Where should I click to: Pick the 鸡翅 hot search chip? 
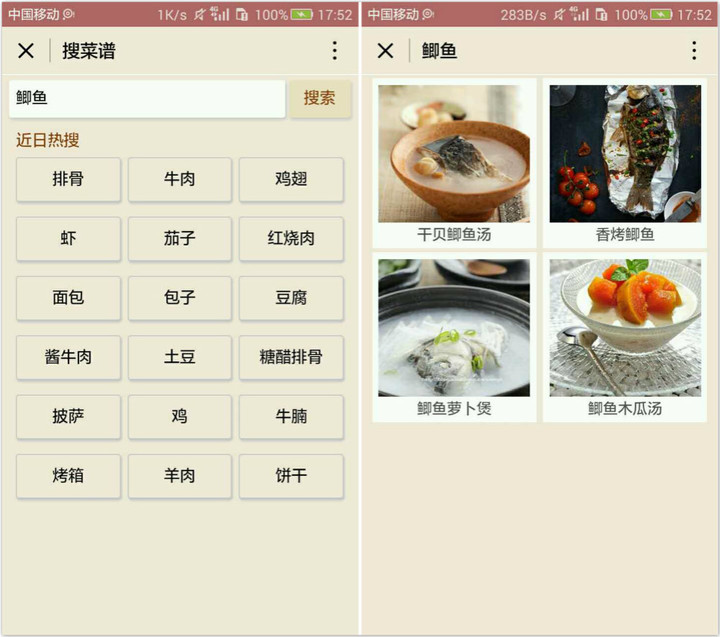click(291, 180)
